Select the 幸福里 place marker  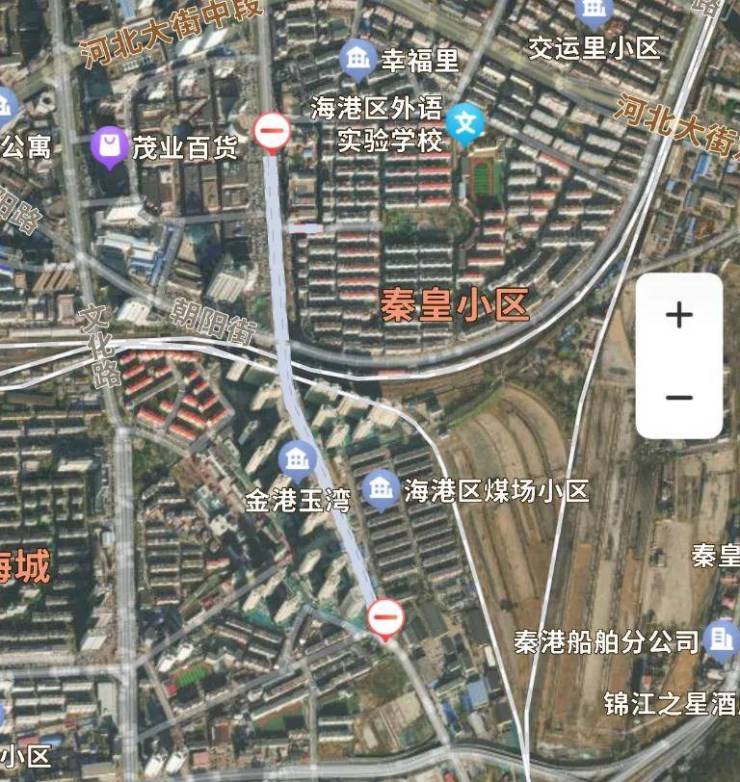pos(358,59)
